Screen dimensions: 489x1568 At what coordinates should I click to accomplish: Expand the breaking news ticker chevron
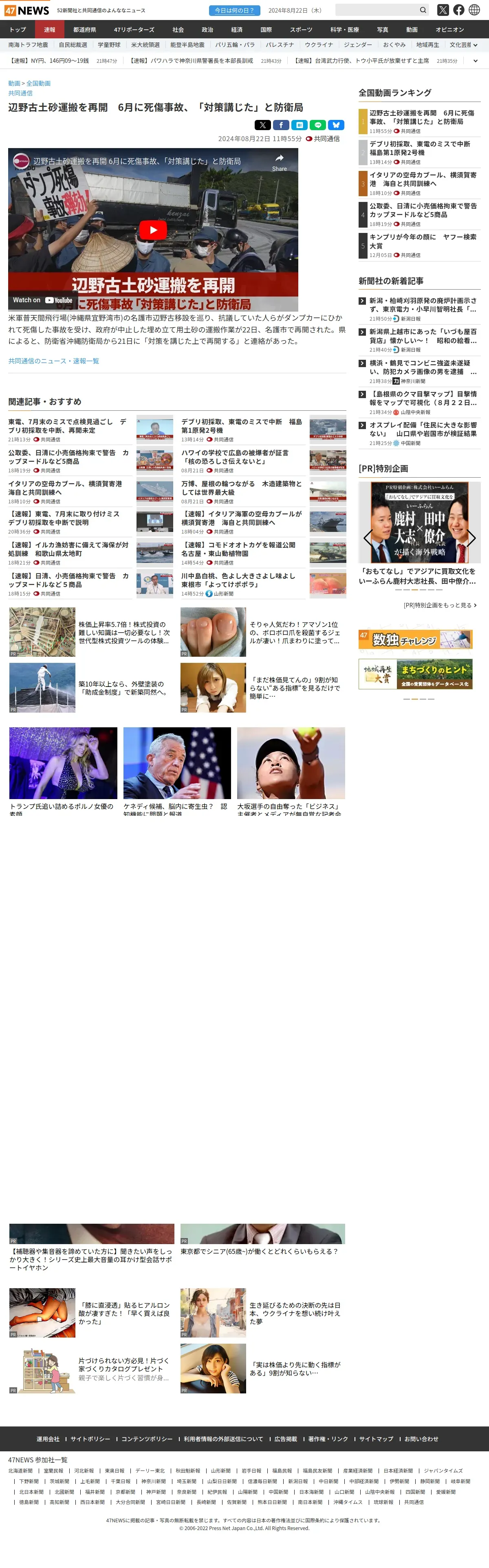click(x=475, y=61)
